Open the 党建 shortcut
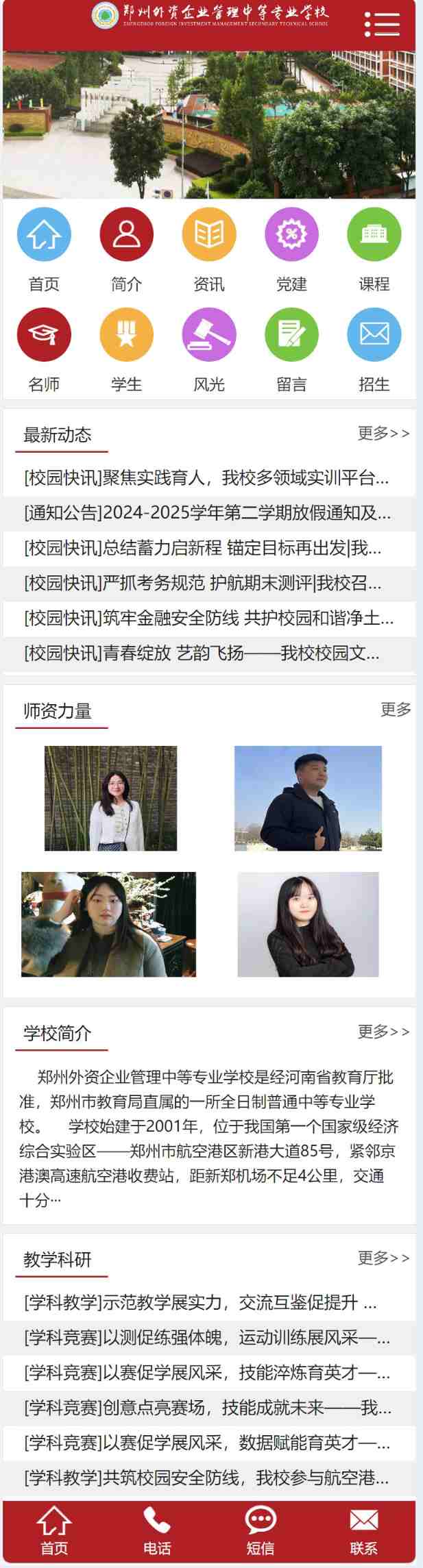Screen dimensions: 423x1568 click(291, 235)
